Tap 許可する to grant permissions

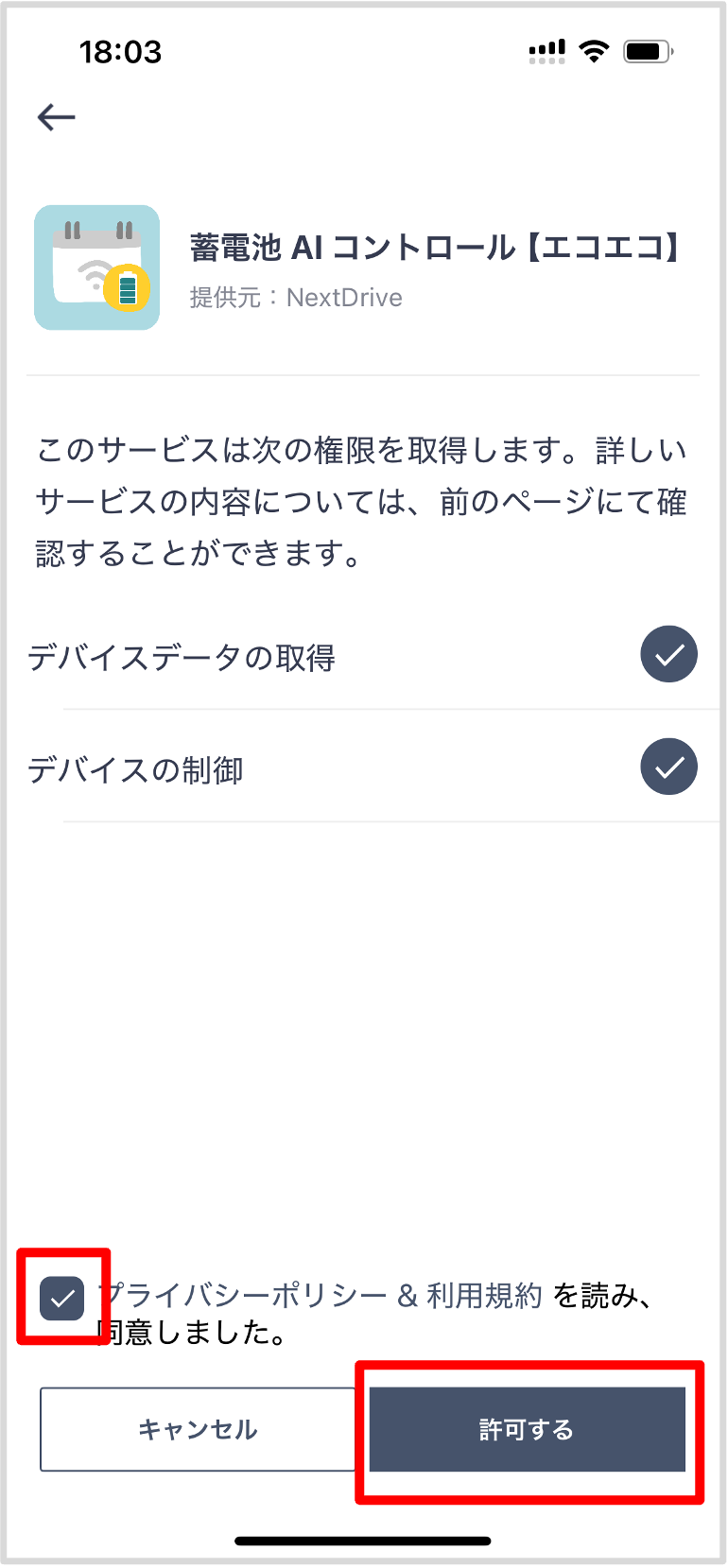(x=527, y=1429)
